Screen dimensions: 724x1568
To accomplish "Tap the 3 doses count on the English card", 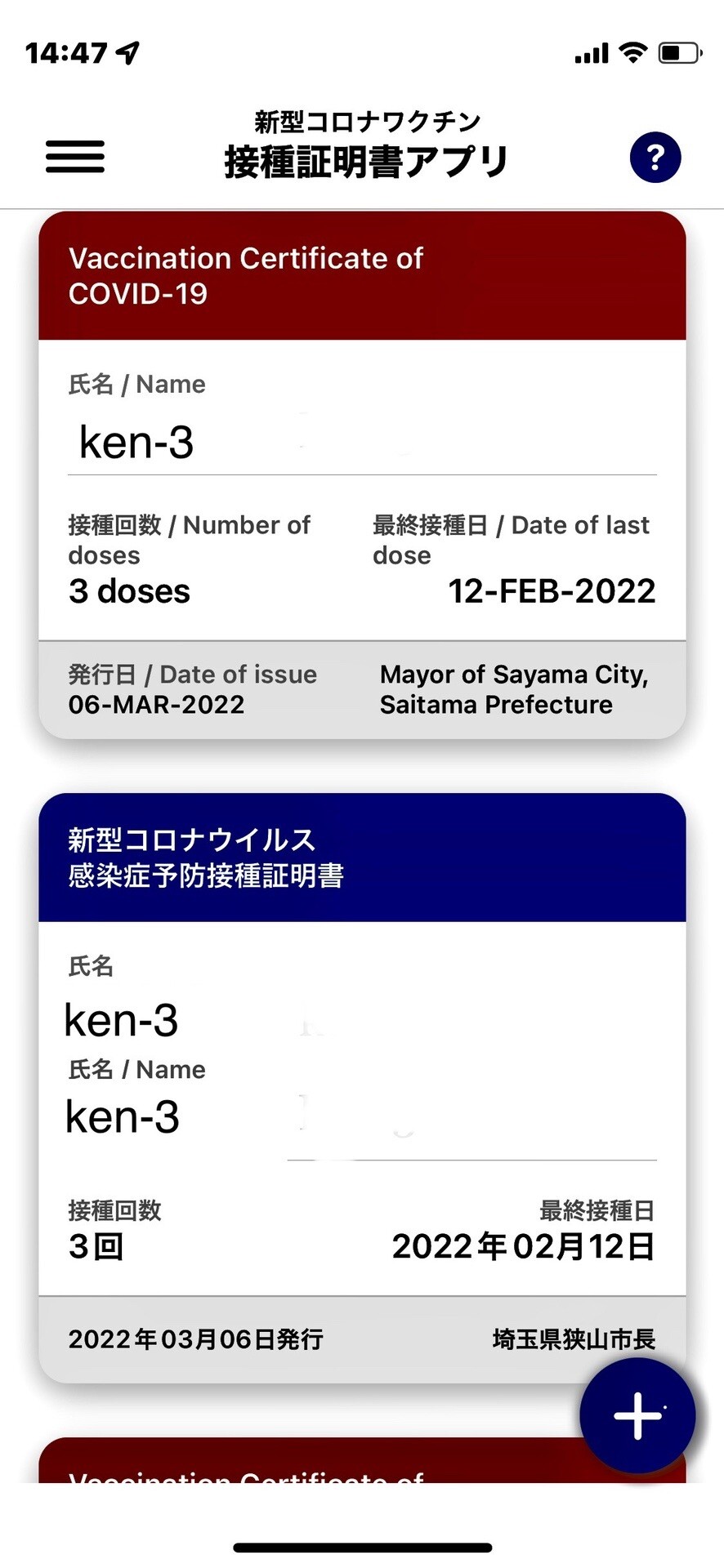I will pyautogui.click(x=128, y=590).
